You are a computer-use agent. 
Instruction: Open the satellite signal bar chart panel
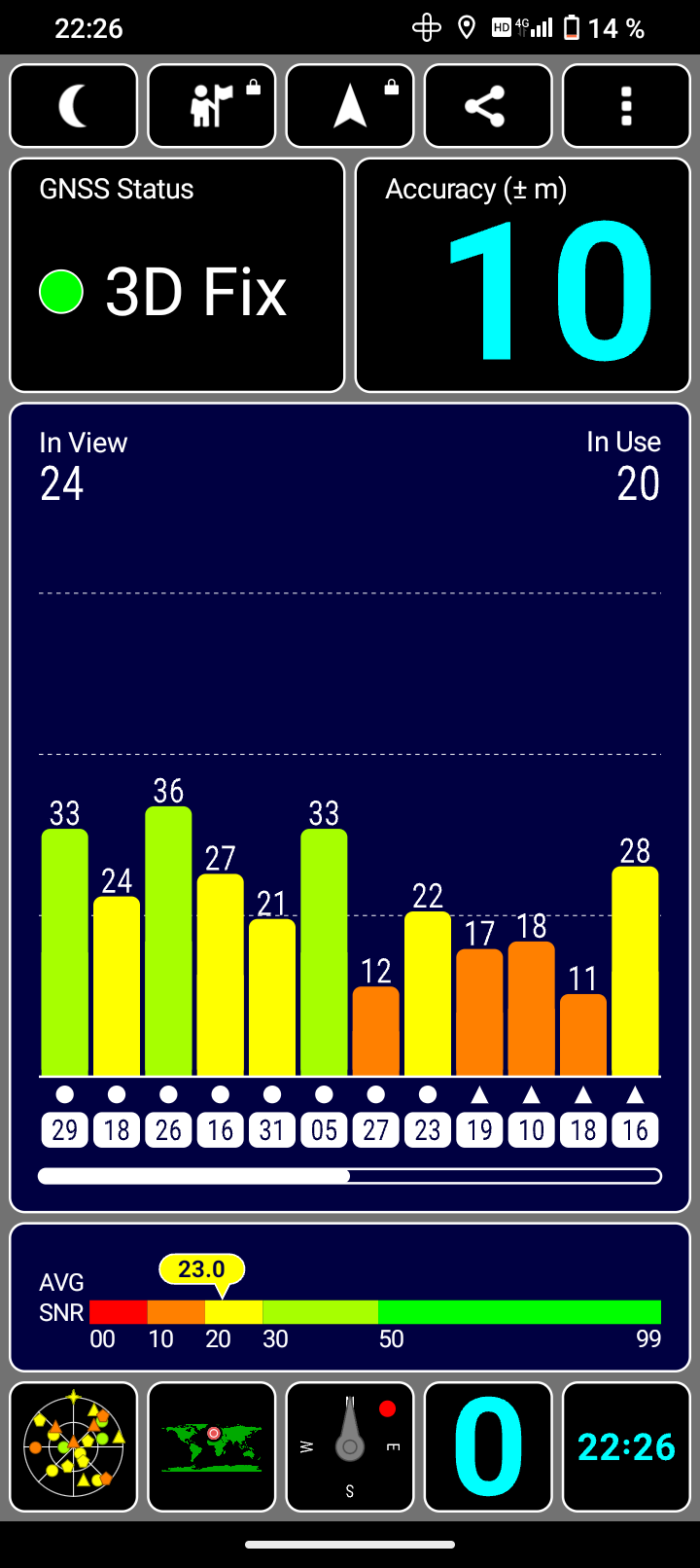pos(350,807)
